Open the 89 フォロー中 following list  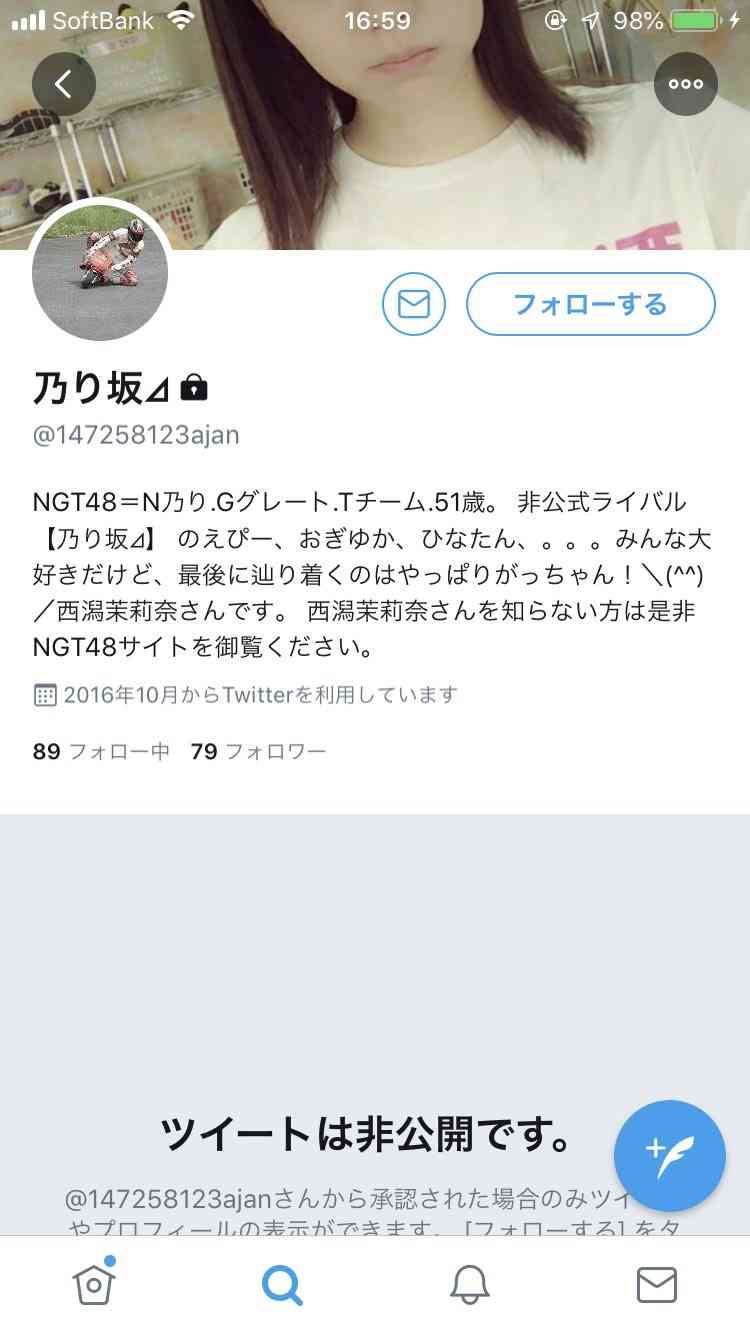[x=101, y=751]
